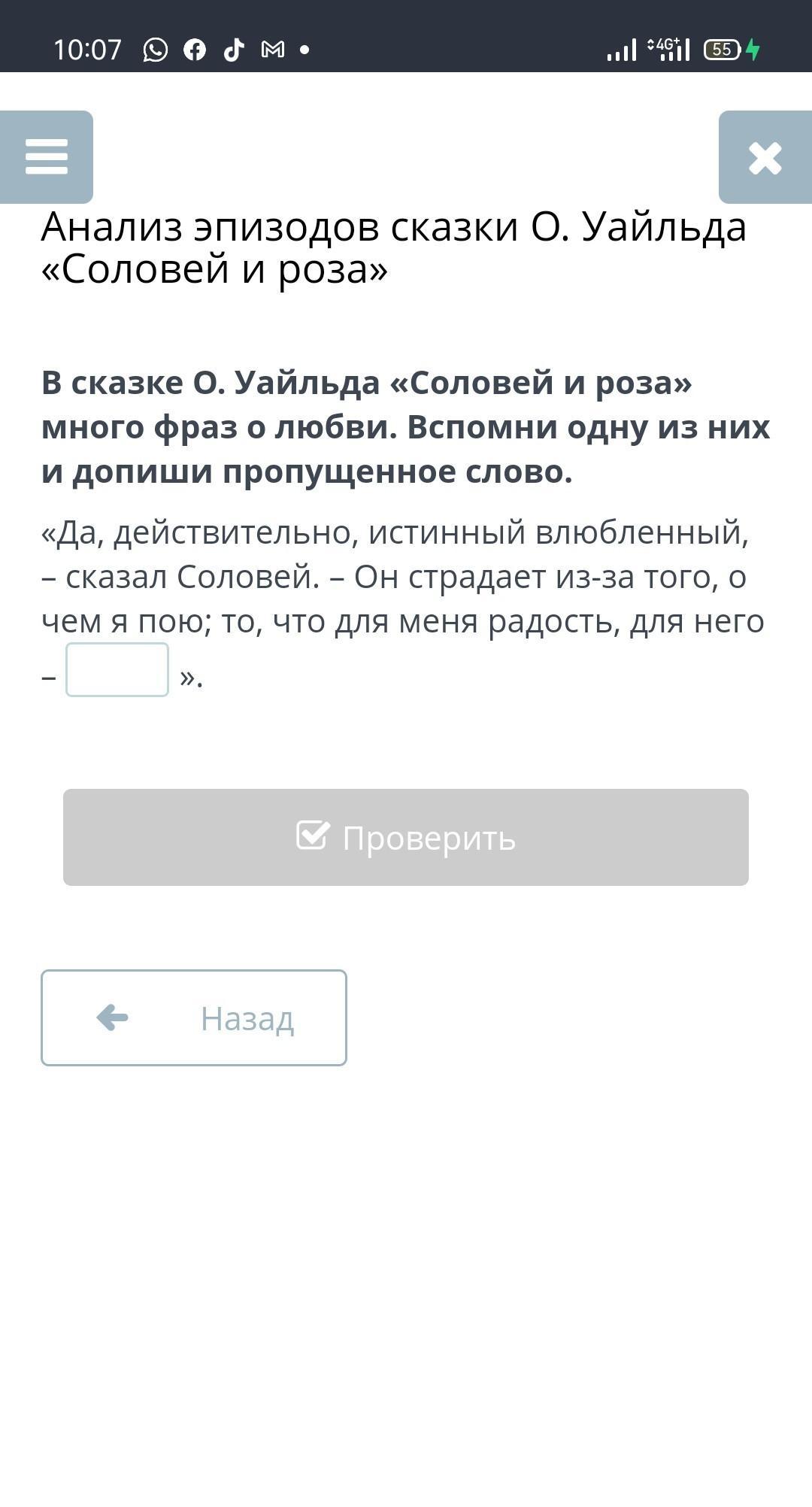The image size is (812, 1507).
Task: Tap the Проверить button
Action: (406, 837)
